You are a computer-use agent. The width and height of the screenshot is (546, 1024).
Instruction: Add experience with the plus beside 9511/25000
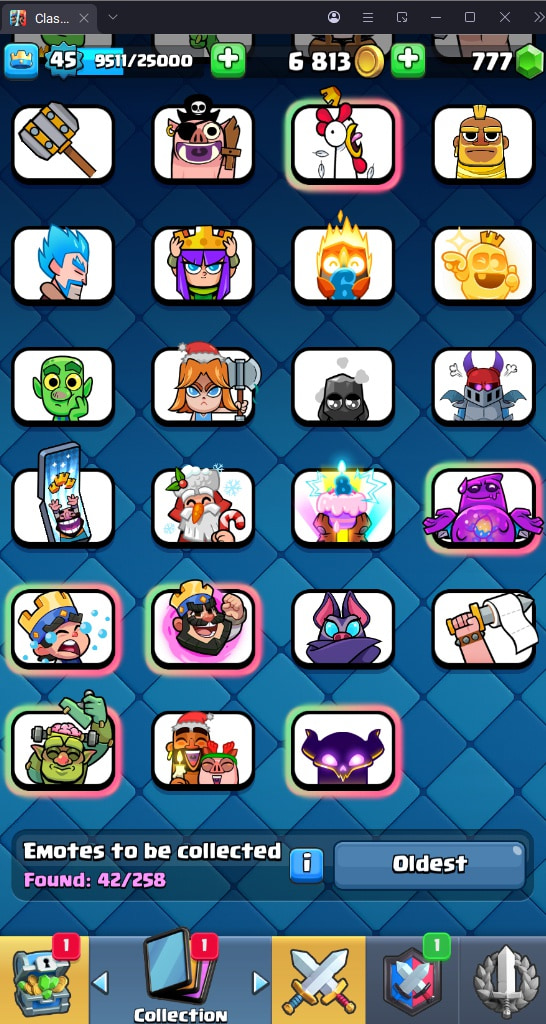point(229,61)
